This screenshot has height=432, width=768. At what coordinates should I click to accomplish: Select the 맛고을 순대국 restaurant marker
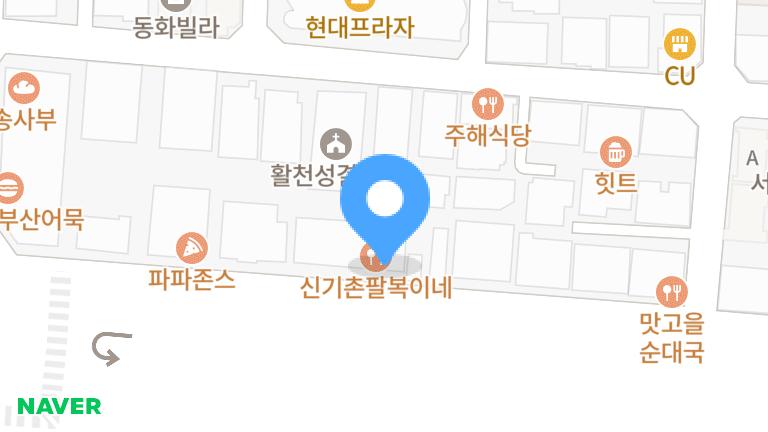672,293
